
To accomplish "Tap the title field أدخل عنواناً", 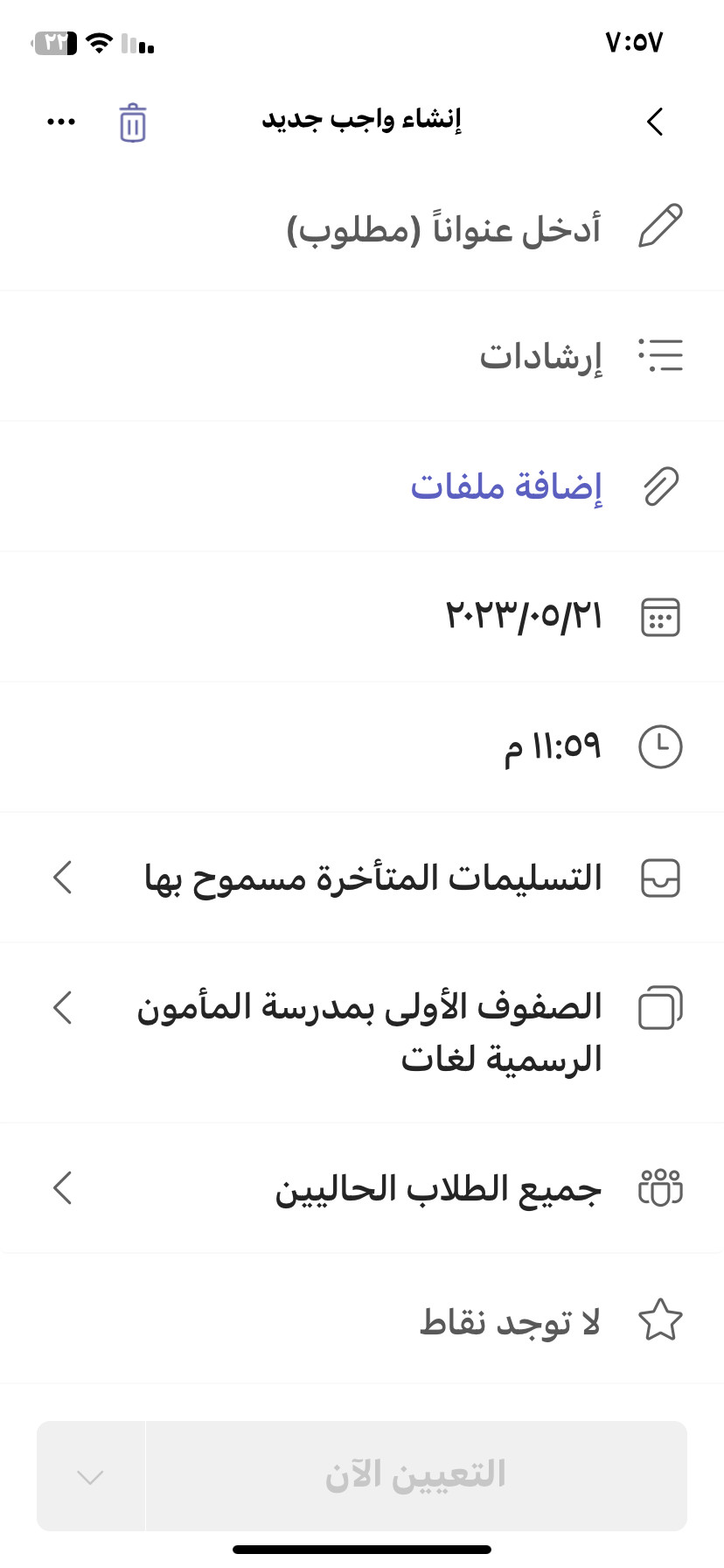I will pyautogui.click(x=362, y=227).
